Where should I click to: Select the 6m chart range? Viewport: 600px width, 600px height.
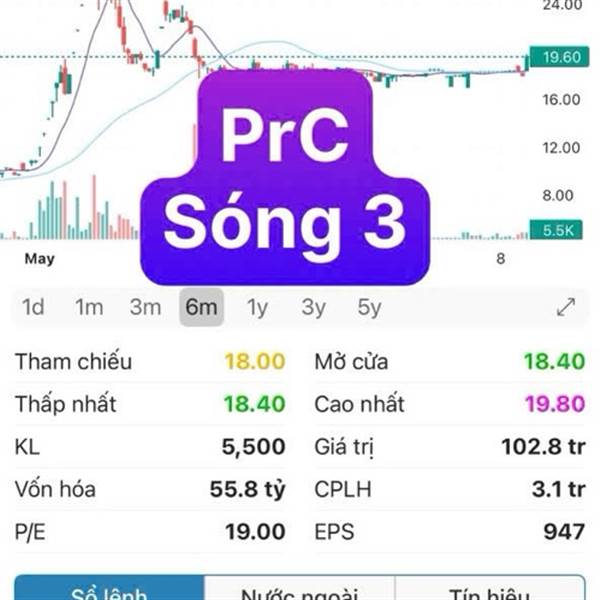coord(201,307)
